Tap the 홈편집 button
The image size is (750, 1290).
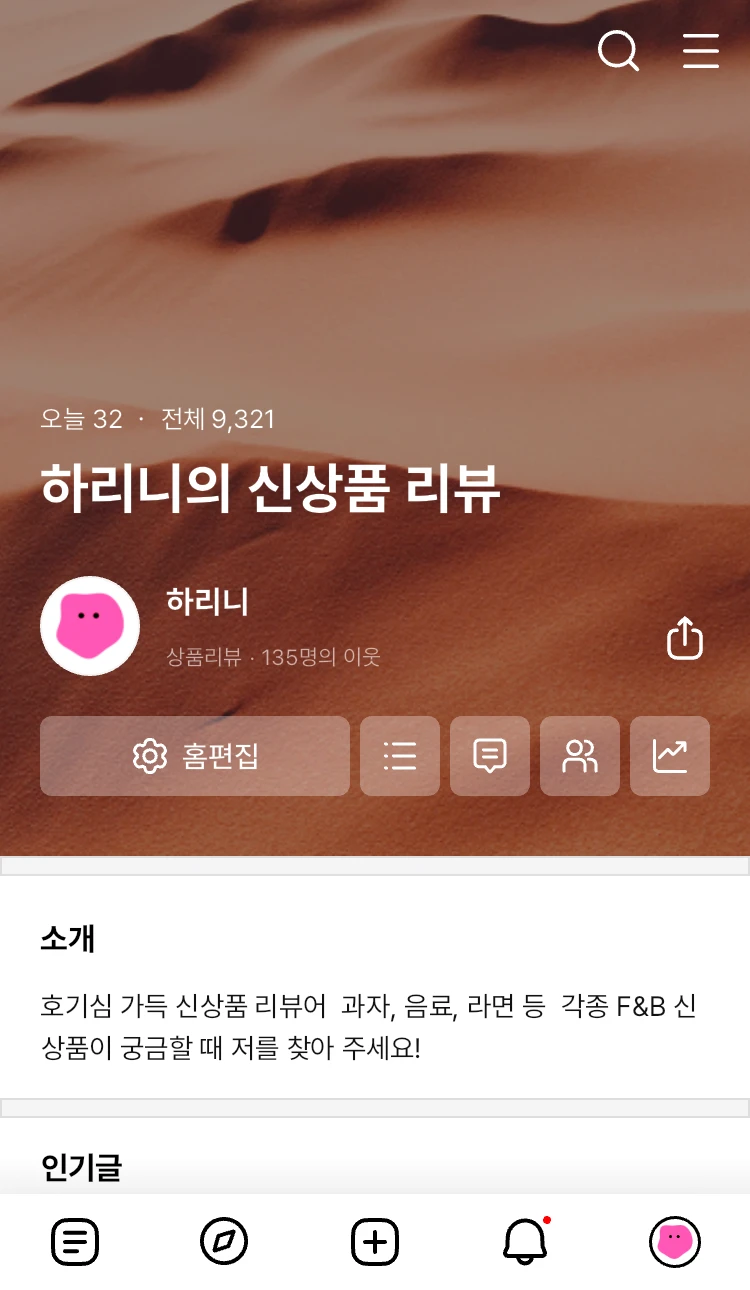pyautogui.click(x=195, y=756)
